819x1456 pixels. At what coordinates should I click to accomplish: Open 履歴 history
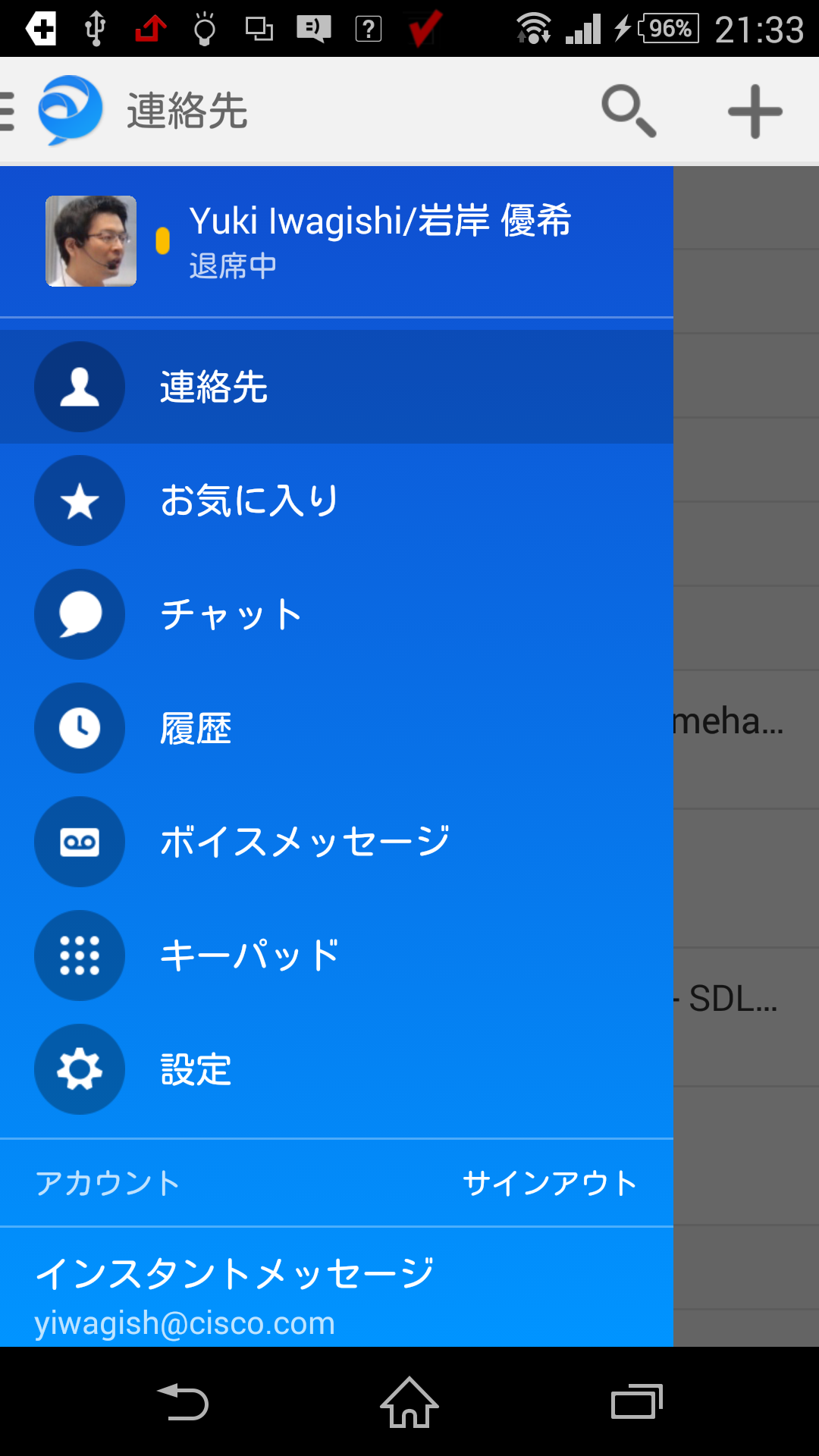pos(336,728)
